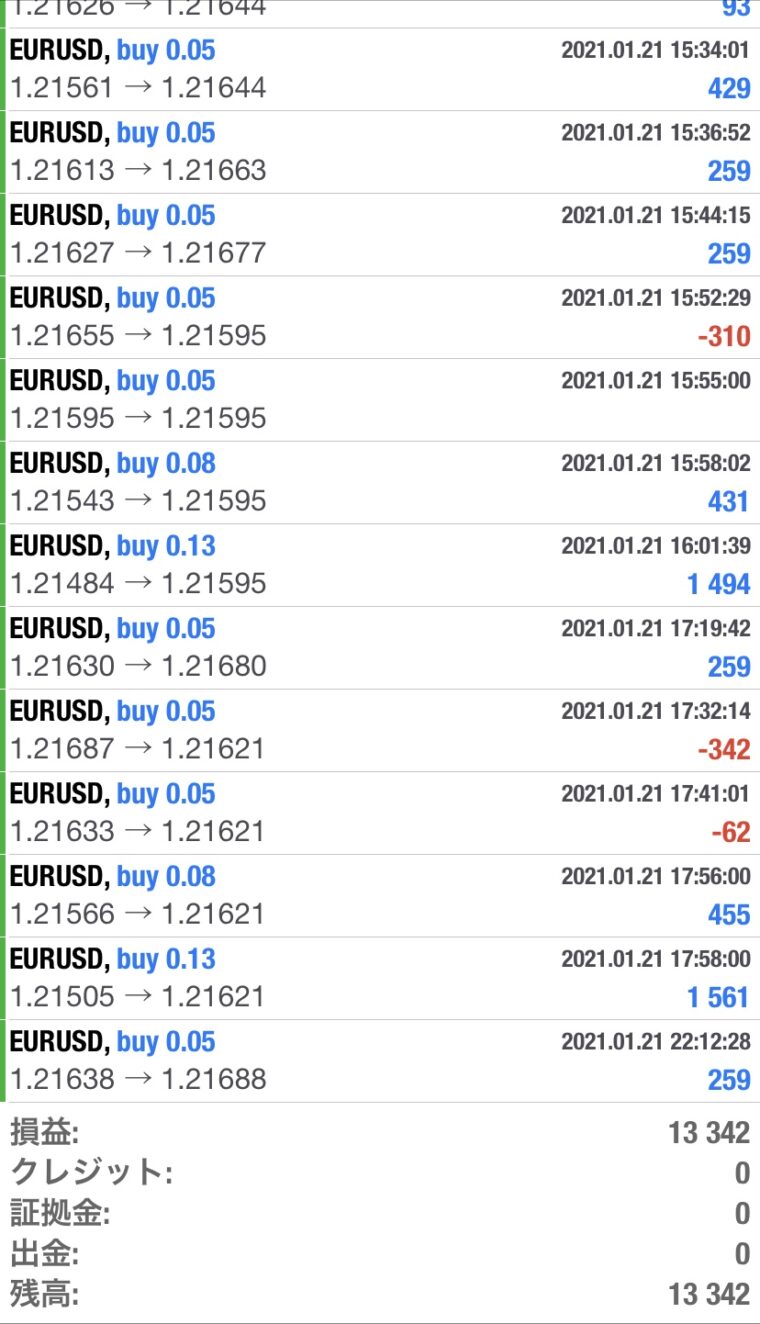Expand the 1 561 profit trade at 17:58:00

380,979
